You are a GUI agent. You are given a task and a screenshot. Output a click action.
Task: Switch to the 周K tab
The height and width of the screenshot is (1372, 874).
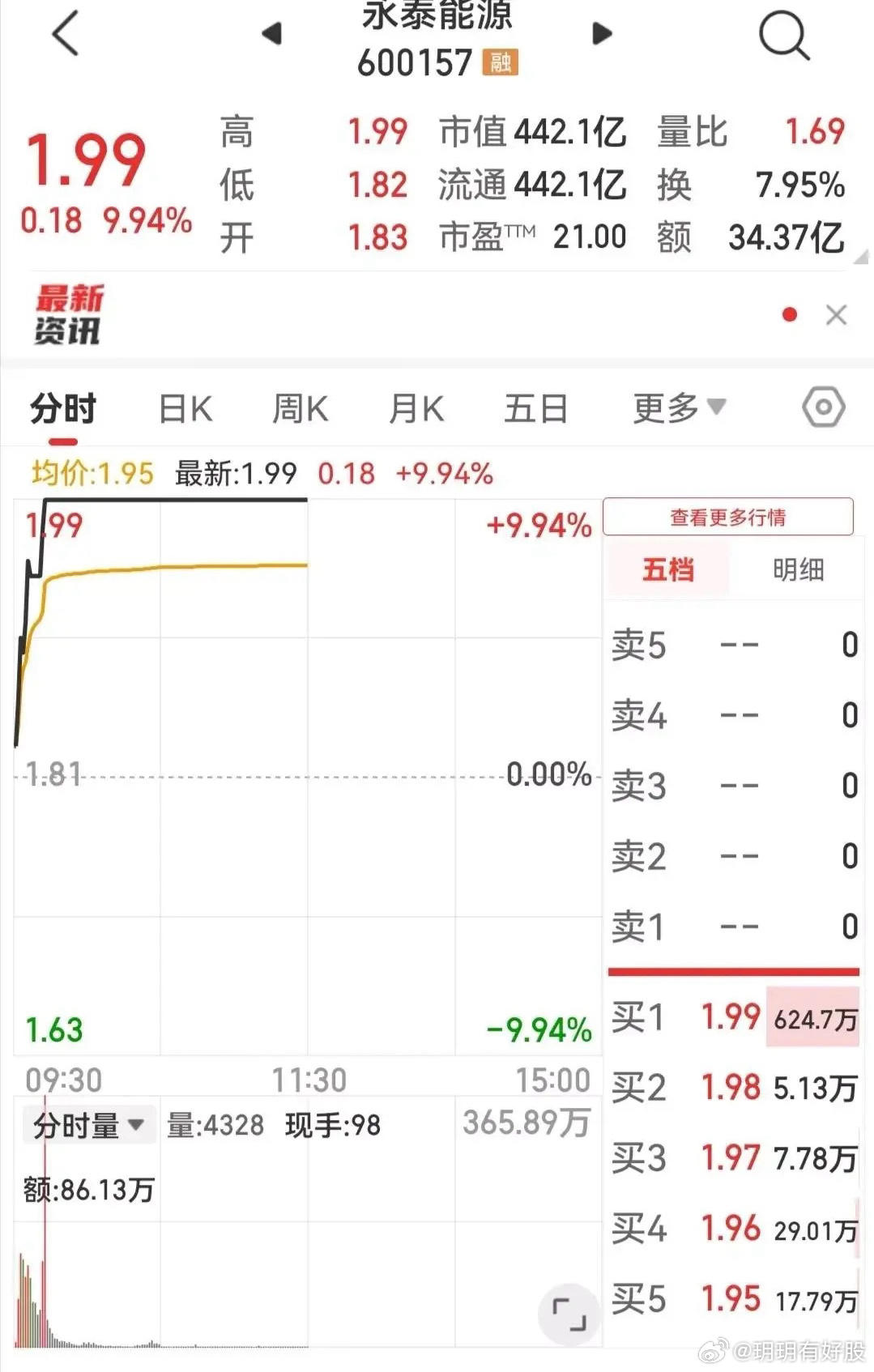[300, 408]
